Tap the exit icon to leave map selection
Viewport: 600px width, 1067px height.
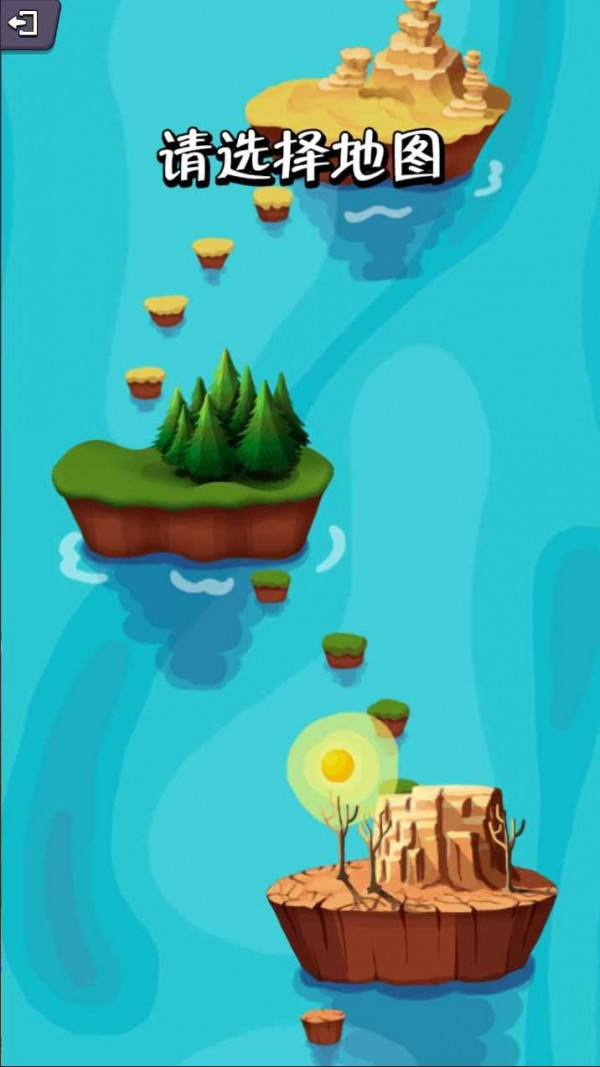pyautogui.click(x=24, y=22)
